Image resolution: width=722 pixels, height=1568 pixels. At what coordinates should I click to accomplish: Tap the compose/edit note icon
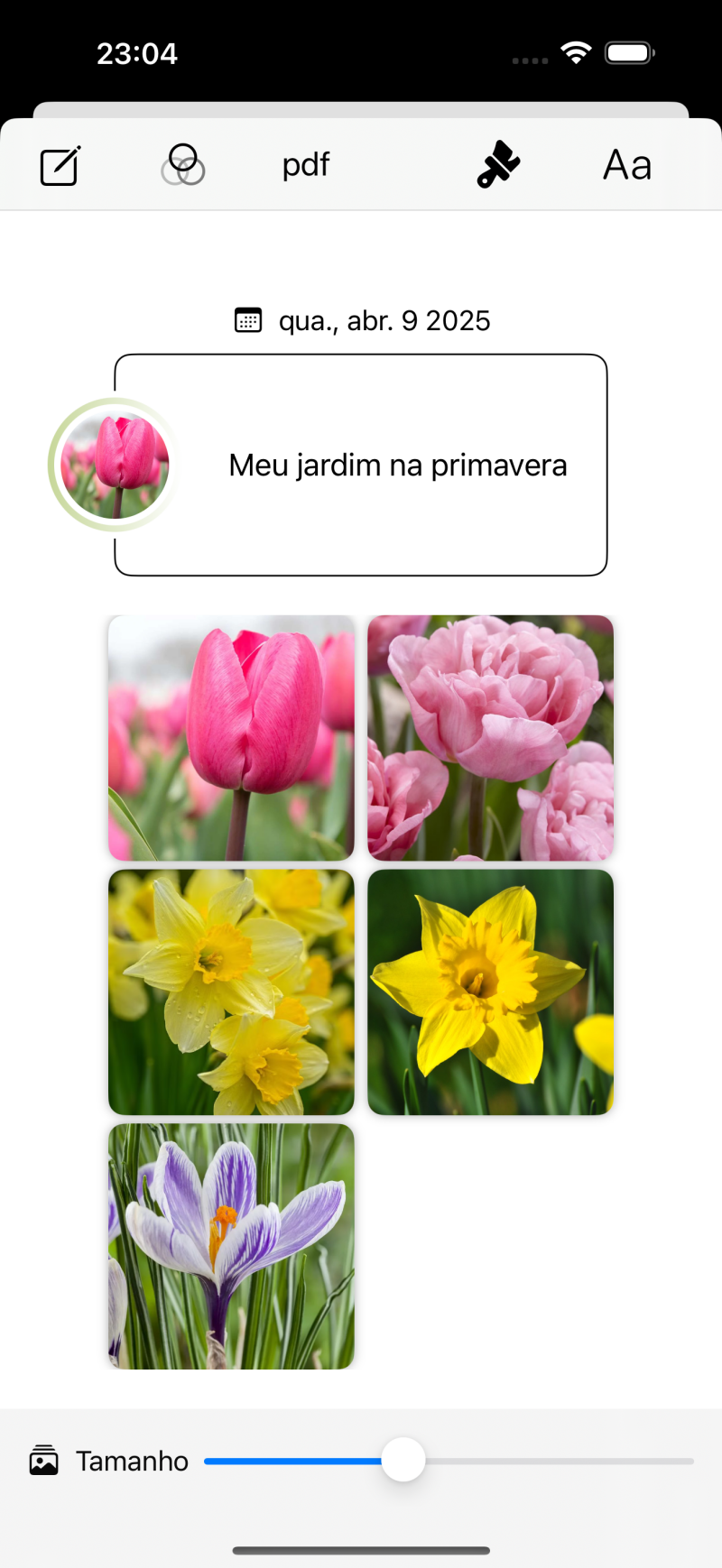60,166
